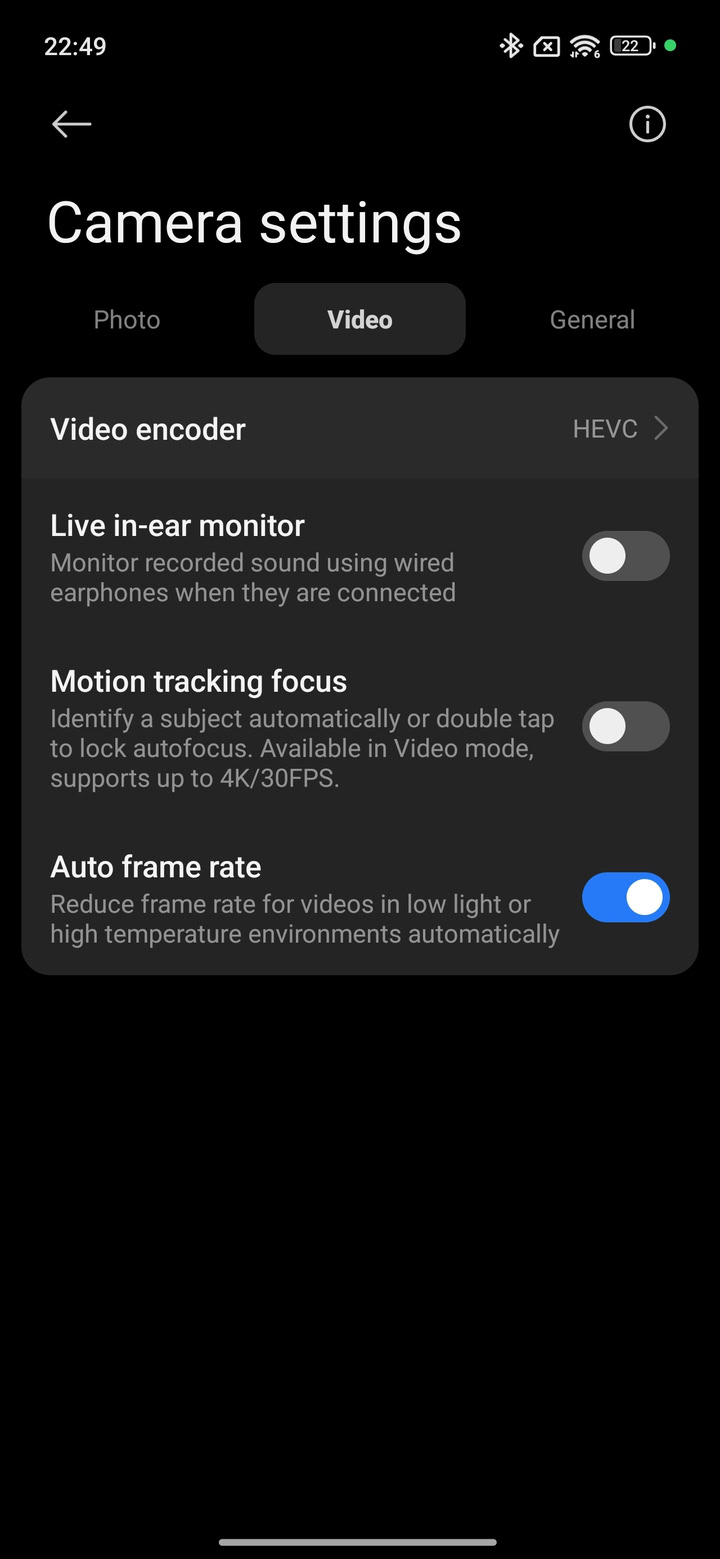
Task: Open the info icon
Action: point(647,124)
